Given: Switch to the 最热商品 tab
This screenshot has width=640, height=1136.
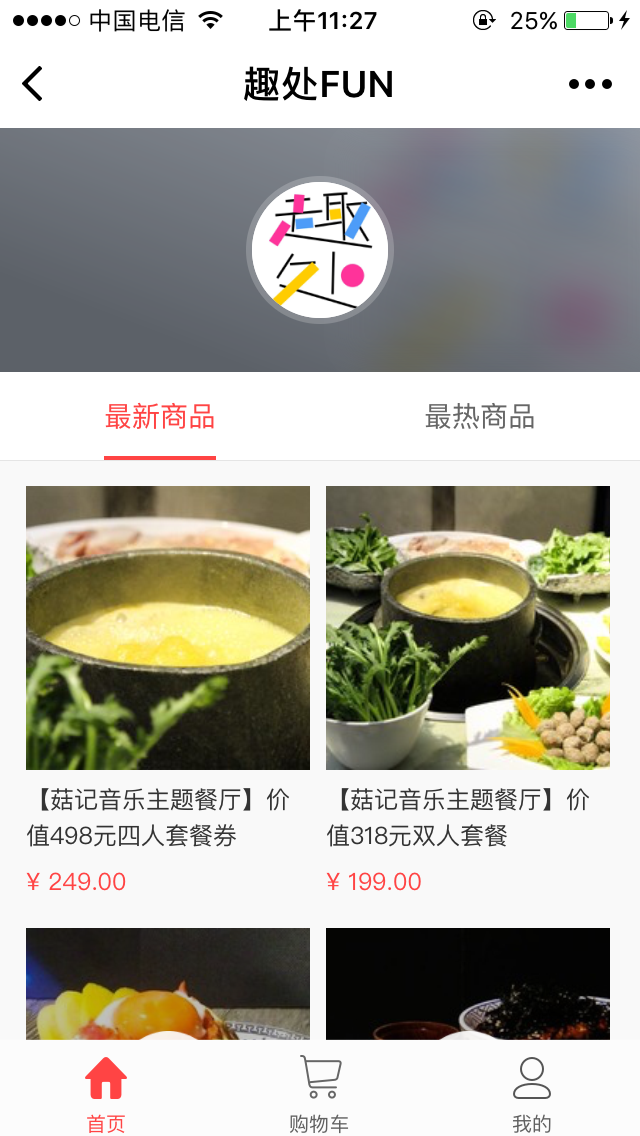Looking at the screenshot, I should click(480, 417).
